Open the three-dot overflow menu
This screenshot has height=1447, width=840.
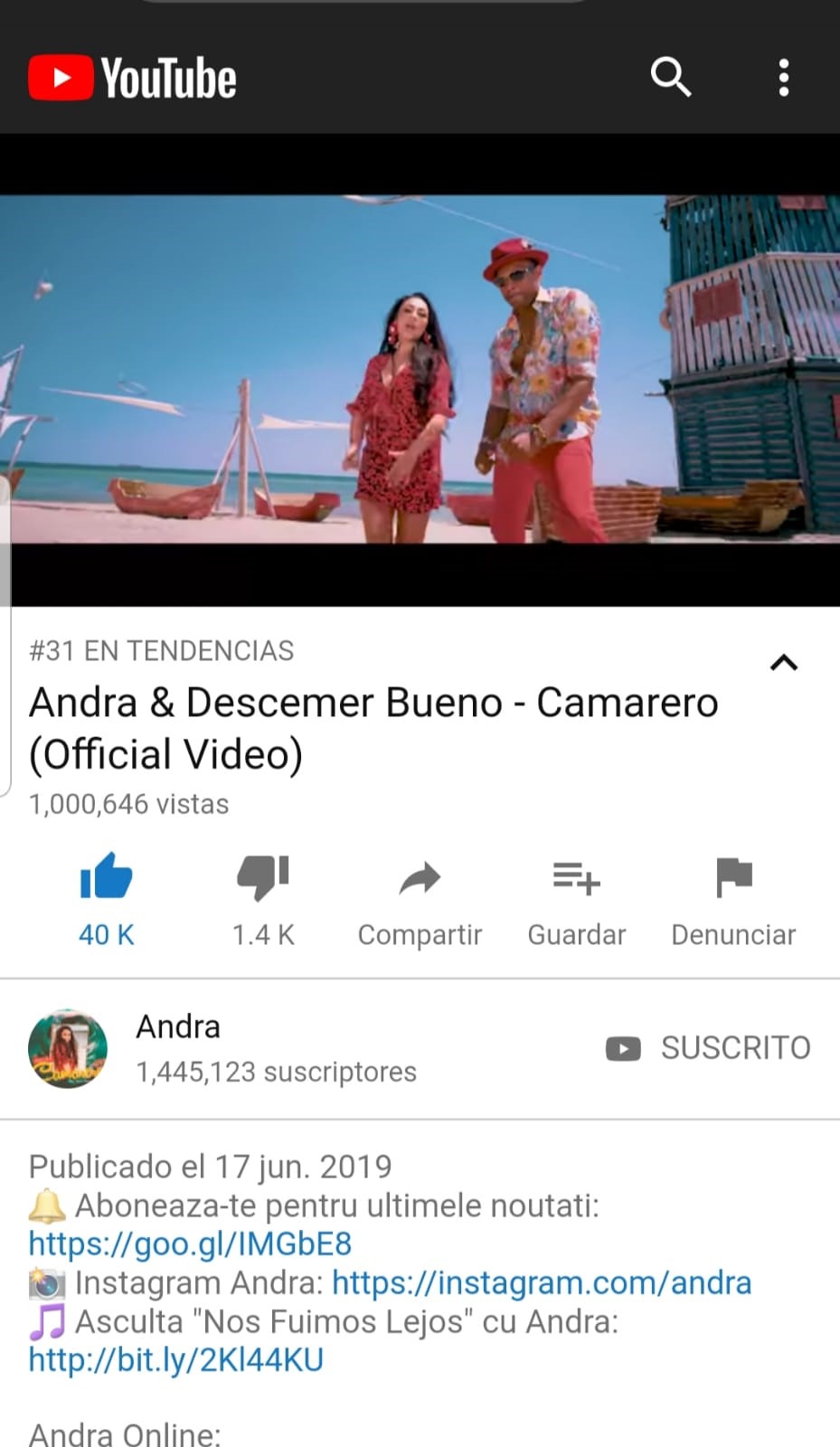[783, 78]
